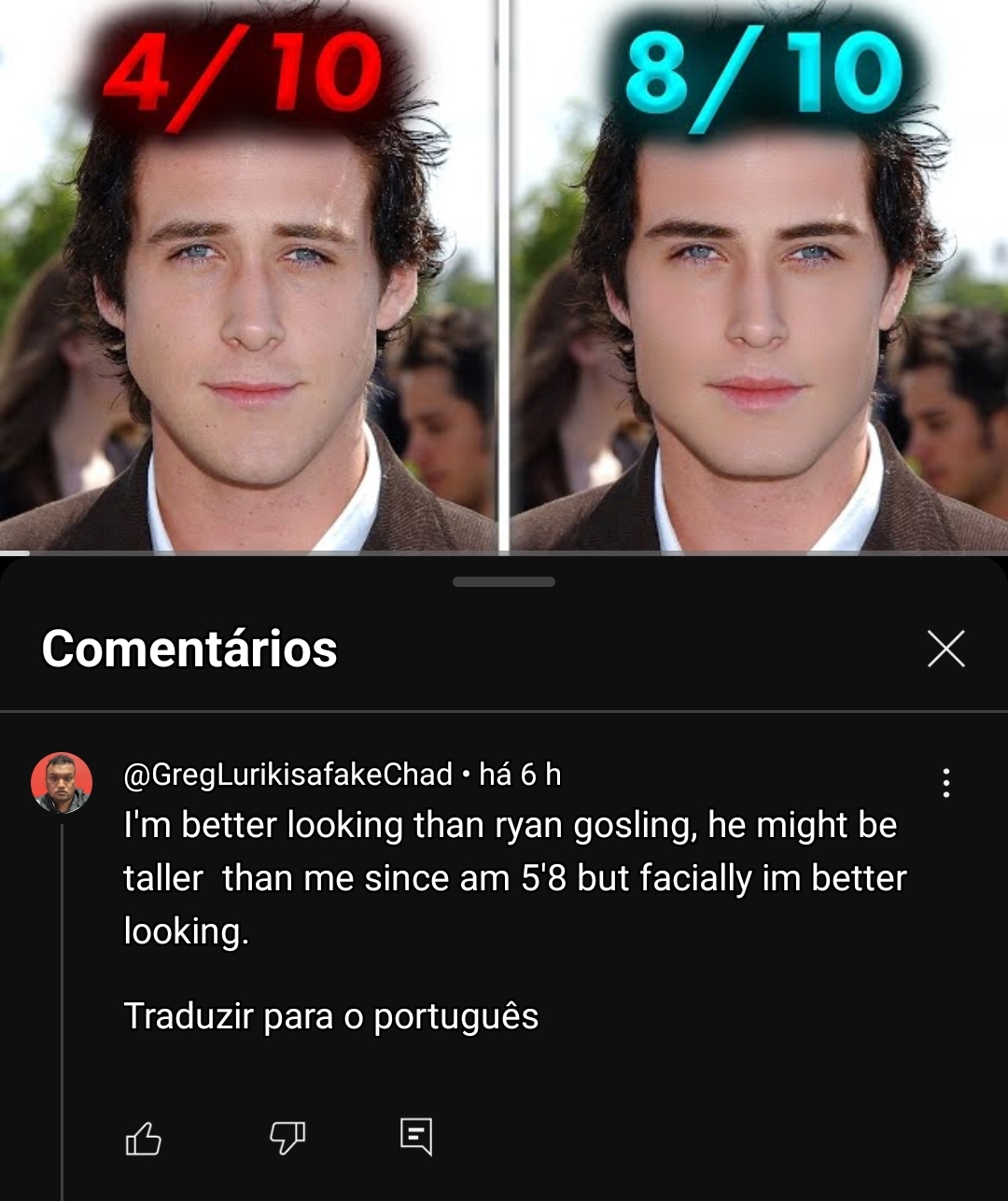
Task: Reply to the comment about Ryan Gosling
Action: pos(415,1137)
